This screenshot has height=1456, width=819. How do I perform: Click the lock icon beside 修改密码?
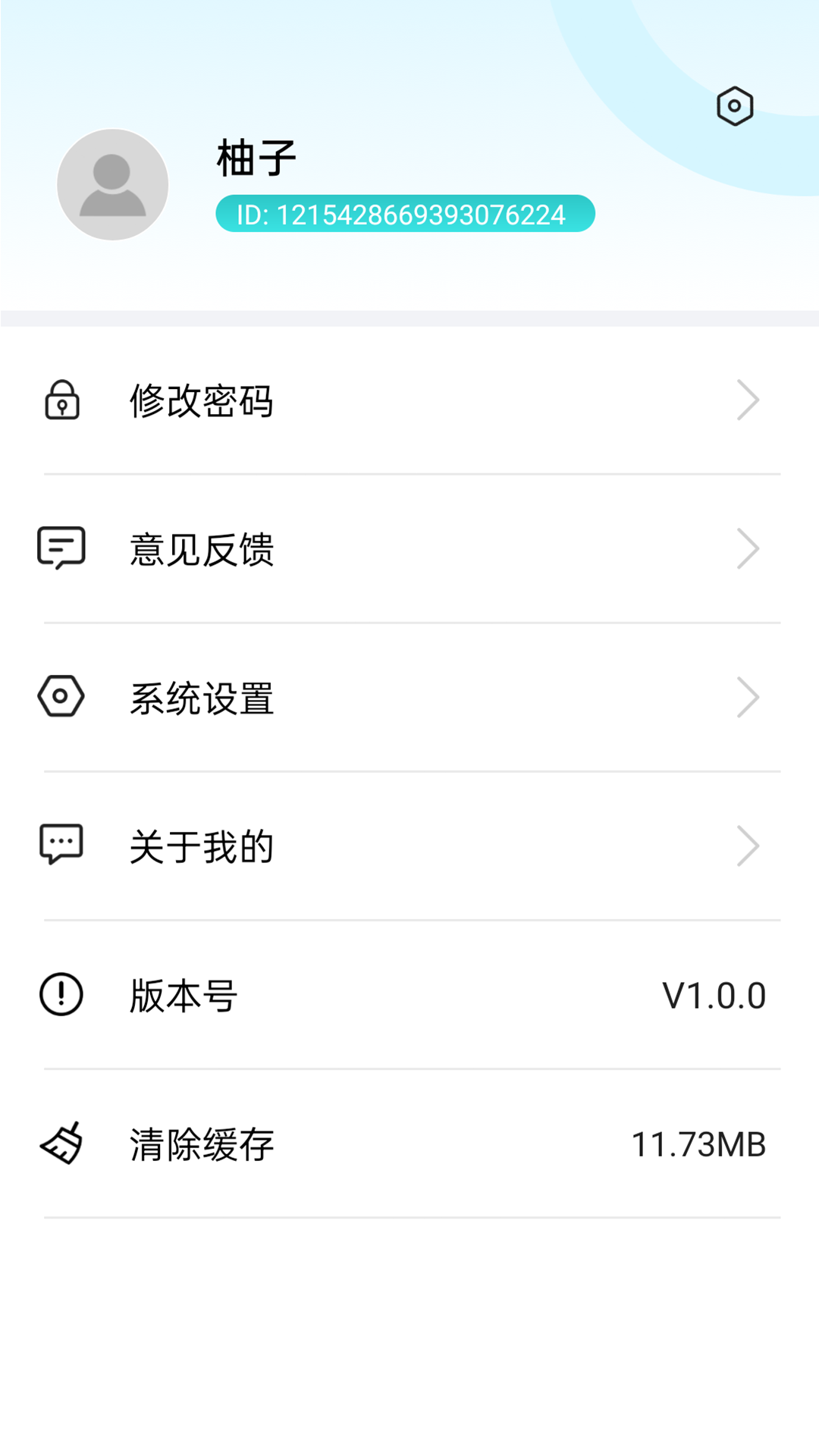coord(61,400)
